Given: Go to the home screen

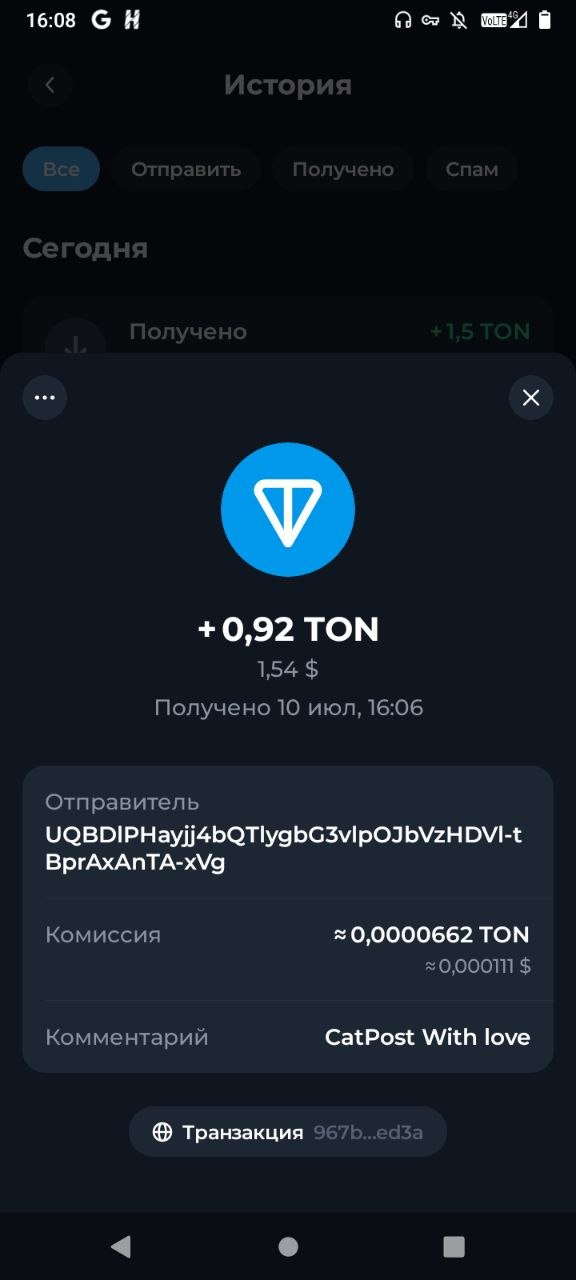Looking at the screenshot, I should [288, 1246].
